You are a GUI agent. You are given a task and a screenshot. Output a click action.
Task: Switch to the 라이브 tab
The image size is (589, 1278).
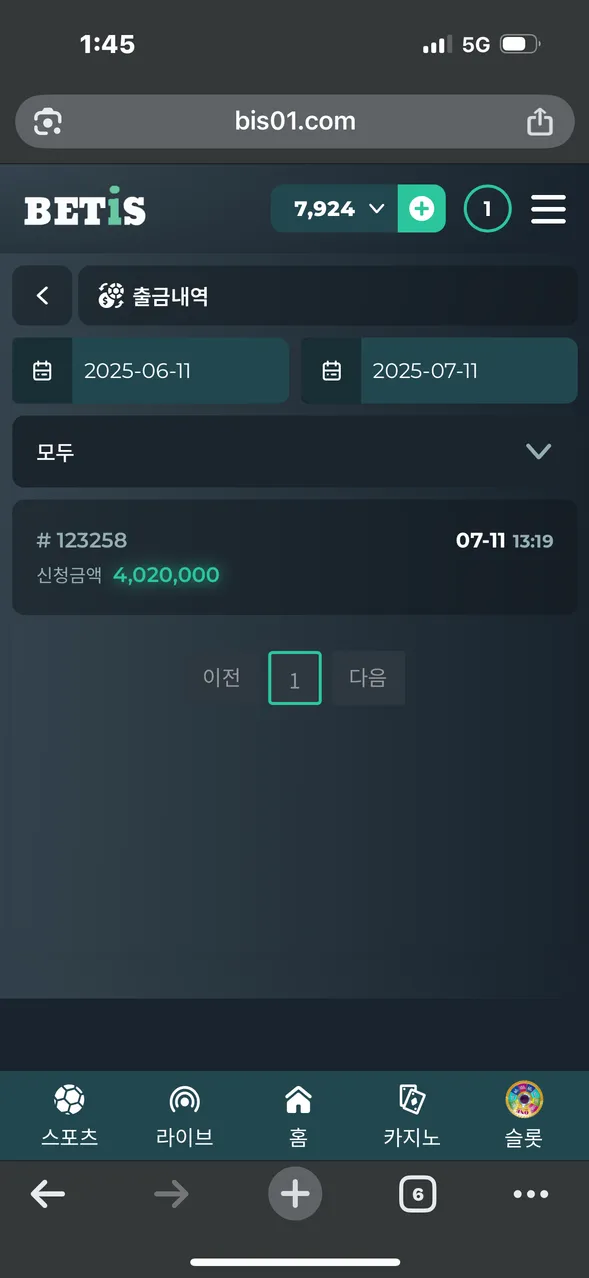(184, 1115)
